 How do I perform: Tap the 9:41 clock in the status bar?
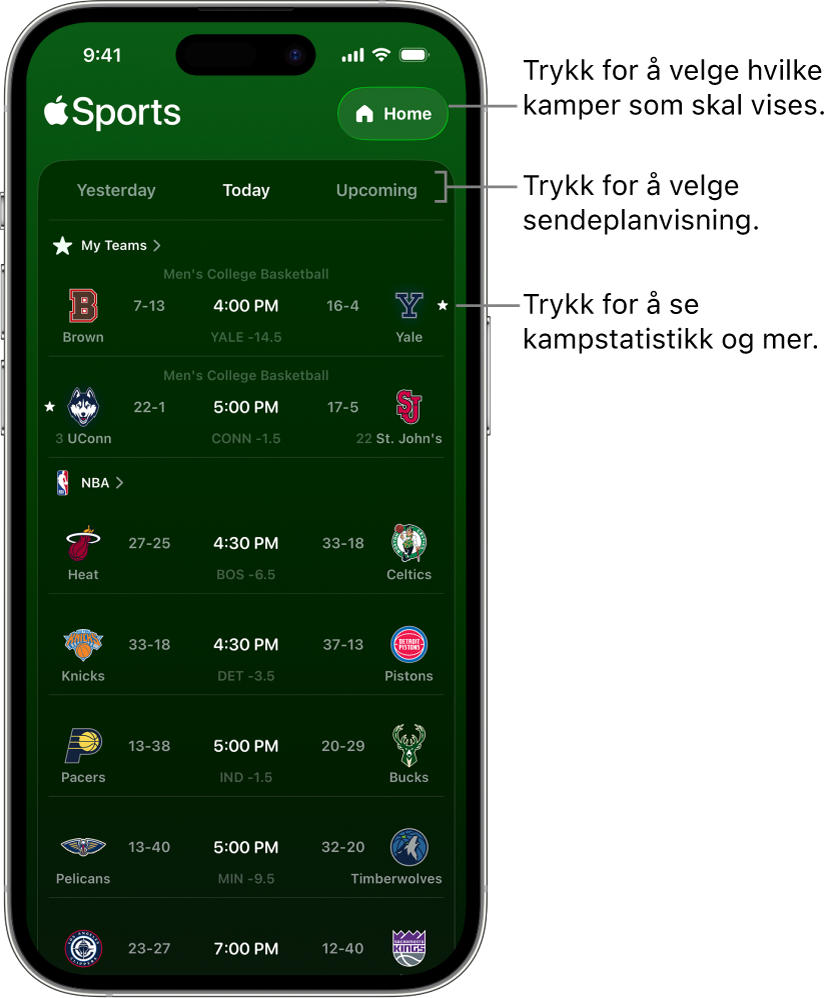point(103,55)
